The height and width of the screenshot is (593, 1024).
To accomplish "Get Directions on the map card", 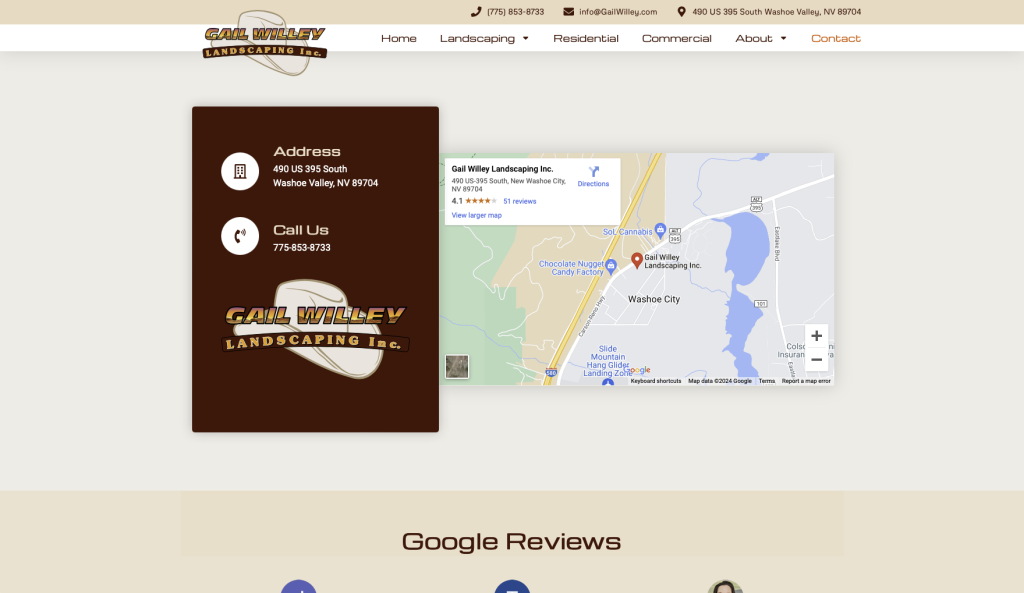I will [593, 176].
